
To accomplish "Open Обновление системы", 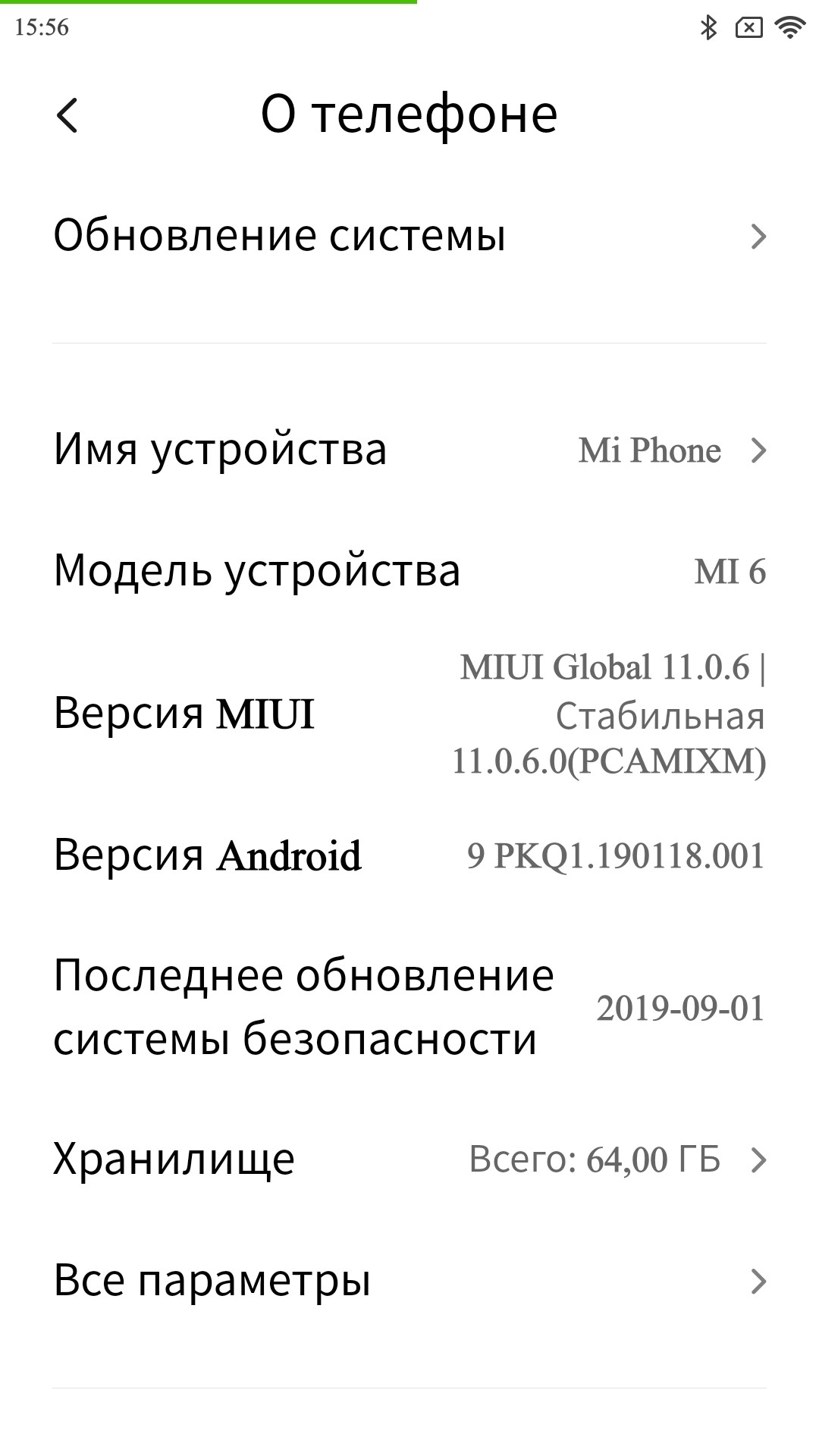I will pos(409,236).
